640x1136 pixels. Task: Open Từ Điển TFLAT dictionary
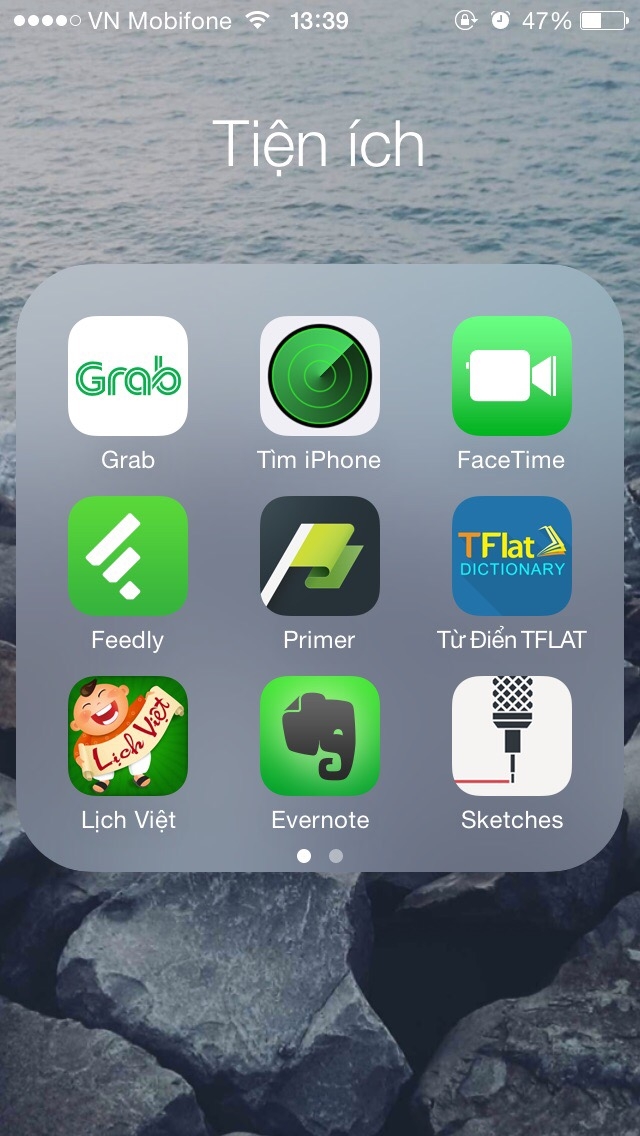pos(512,556)
